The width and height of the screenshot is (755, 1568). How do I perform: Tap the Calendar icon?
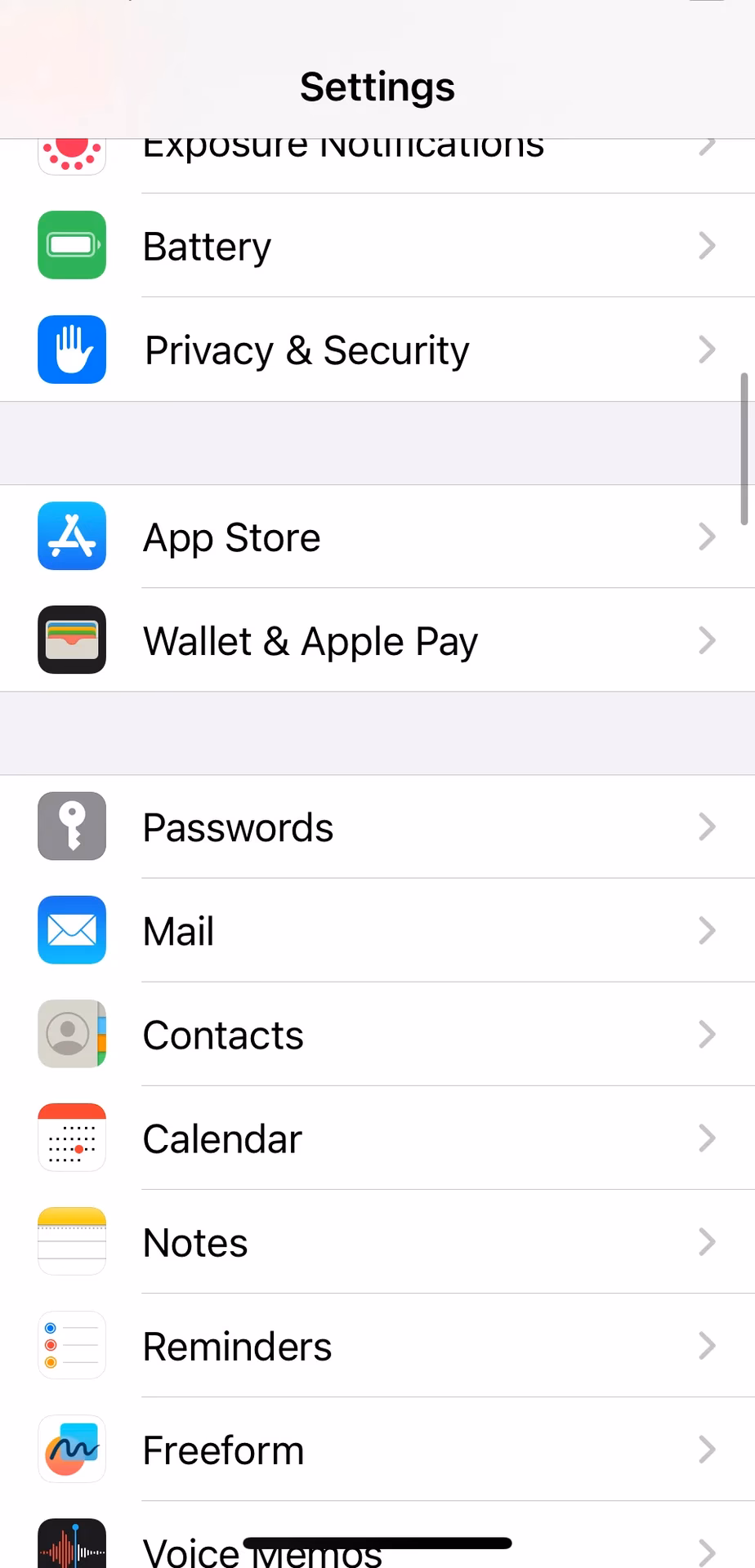[72, 1138]
